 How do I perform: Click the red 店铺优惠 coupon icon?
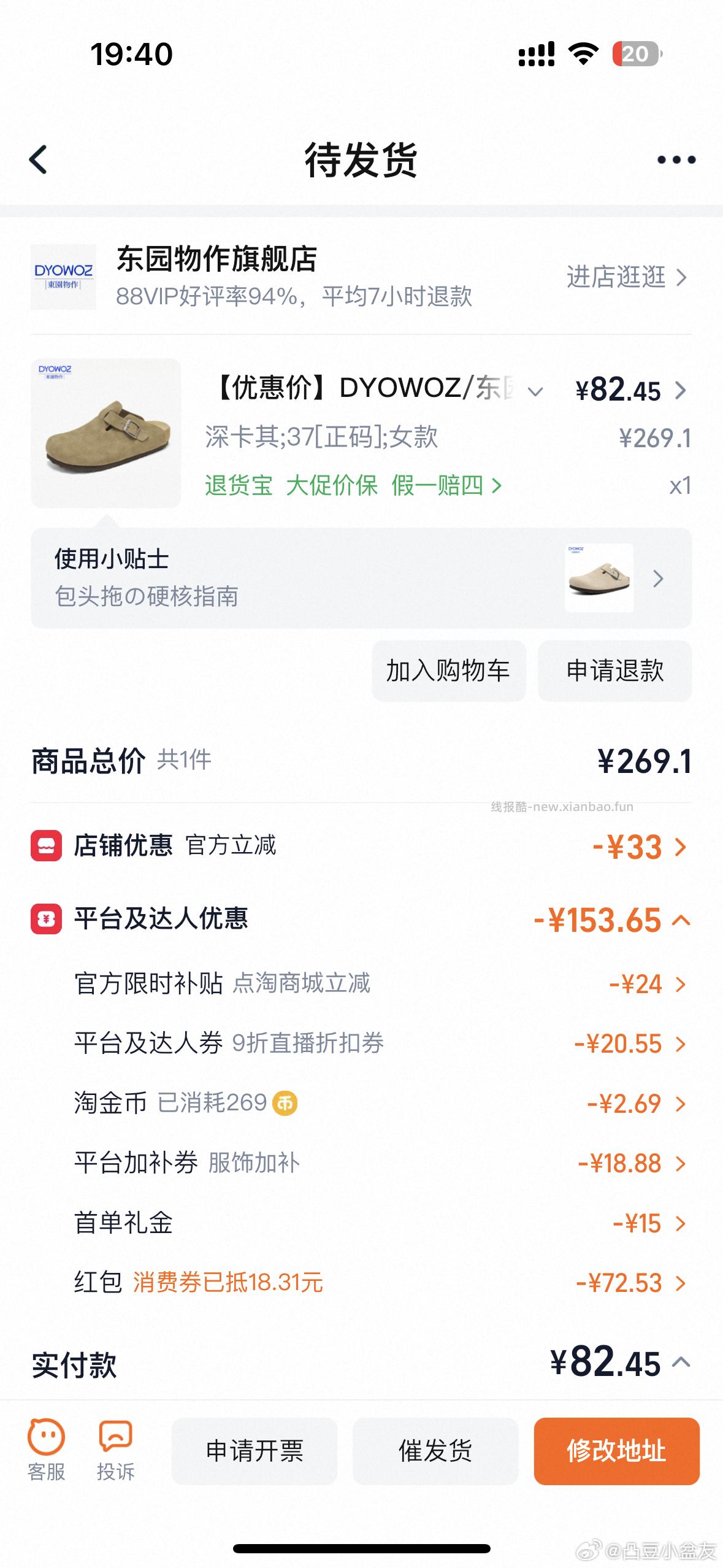(46, 847)
